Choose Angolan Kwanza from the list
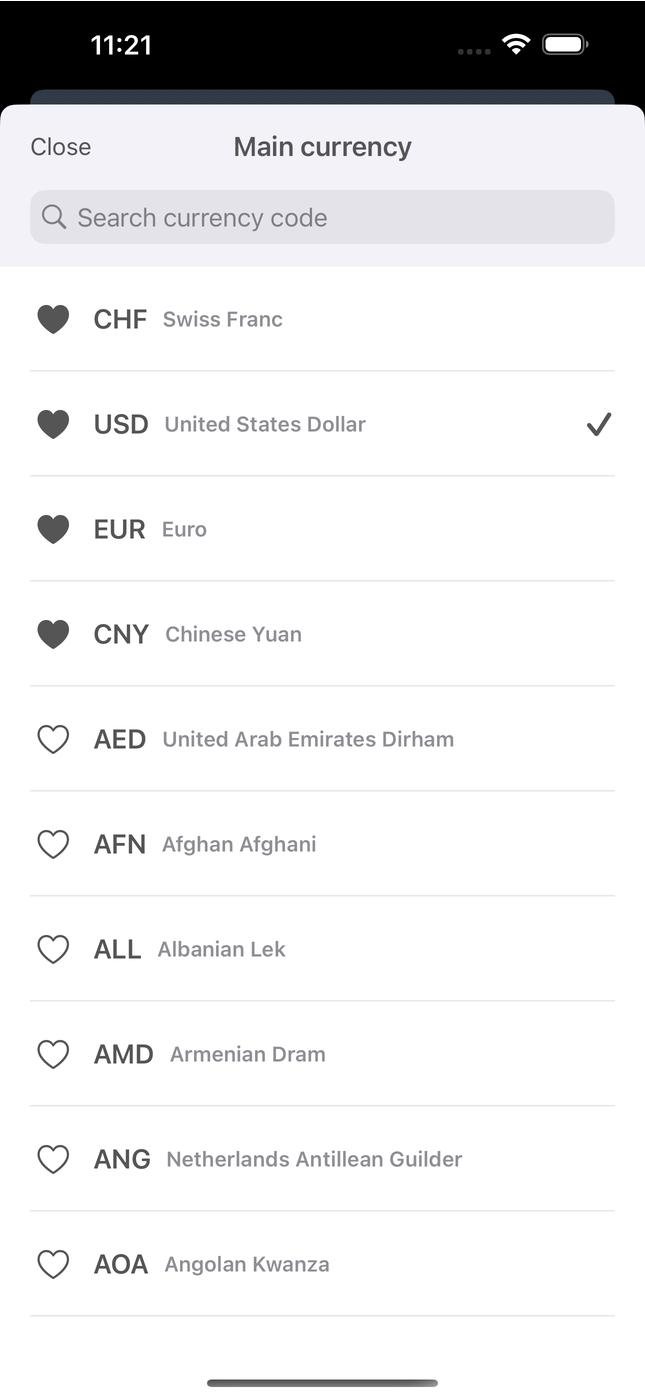The height and width of the screenshot is (1400, 645). tap(247, 1264)
